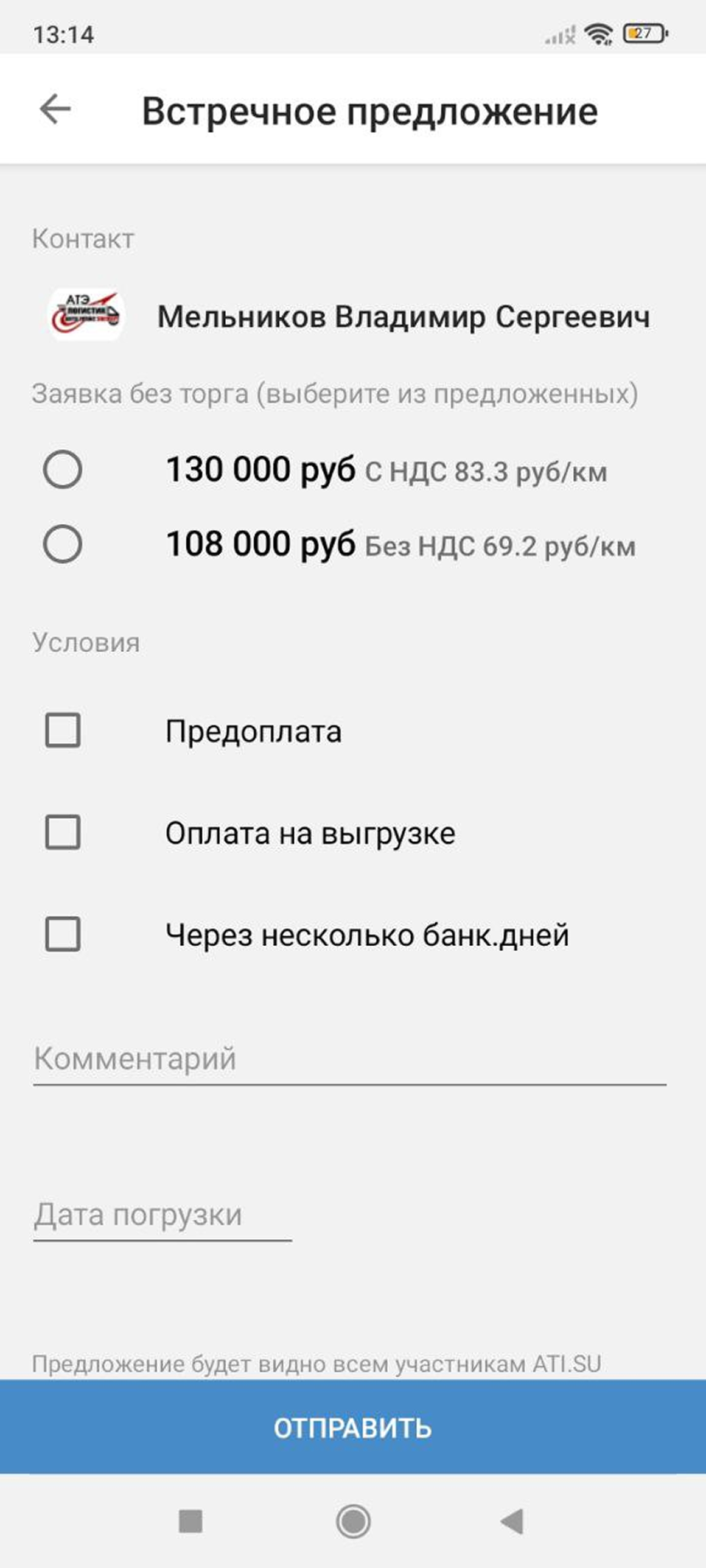Viewport: 706px width, 1568px height.
Task: Tap the system home button
Action: coord(353,1521)
